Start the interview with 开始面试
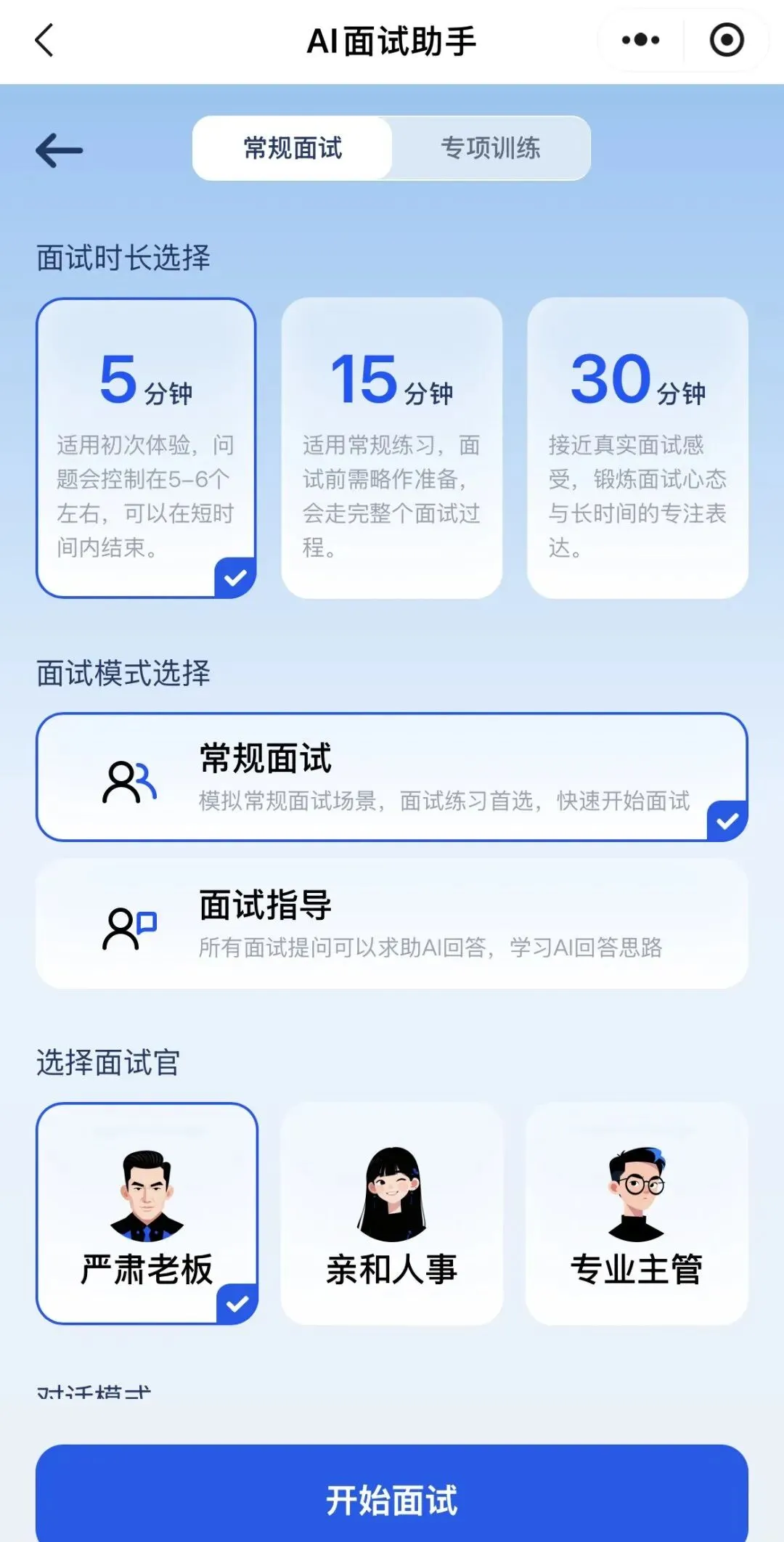Image resolution: width=784 pixels, height=1542 pixels. tap(392, 1498)
